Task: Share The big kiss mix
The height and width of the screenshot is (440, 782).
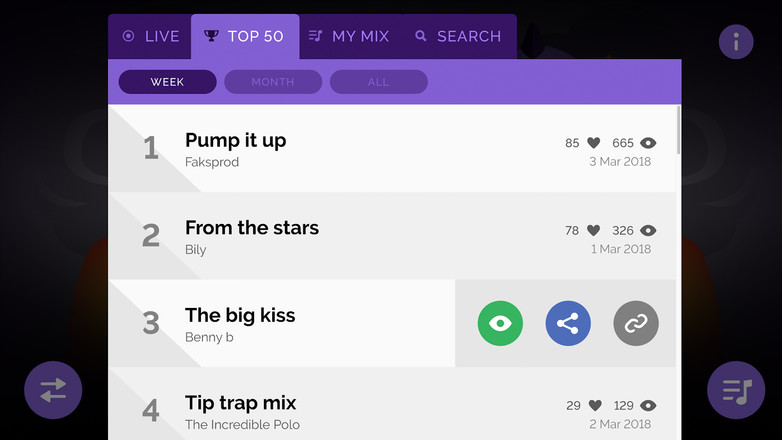Action: 568,324
